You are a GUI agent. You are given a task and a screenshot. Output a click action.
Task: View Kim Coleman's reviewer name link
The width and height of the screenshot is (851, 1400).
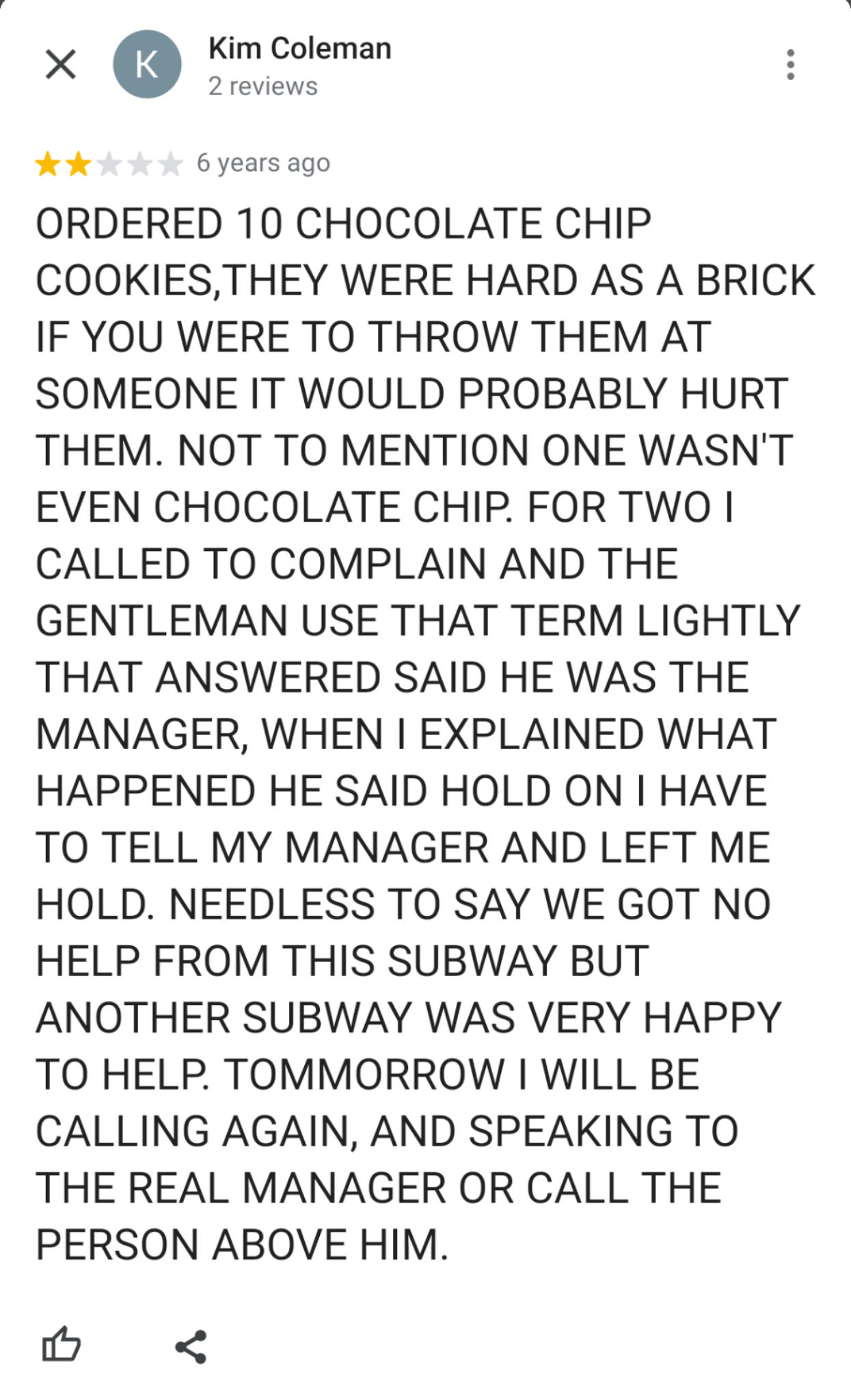coord(299,49)
